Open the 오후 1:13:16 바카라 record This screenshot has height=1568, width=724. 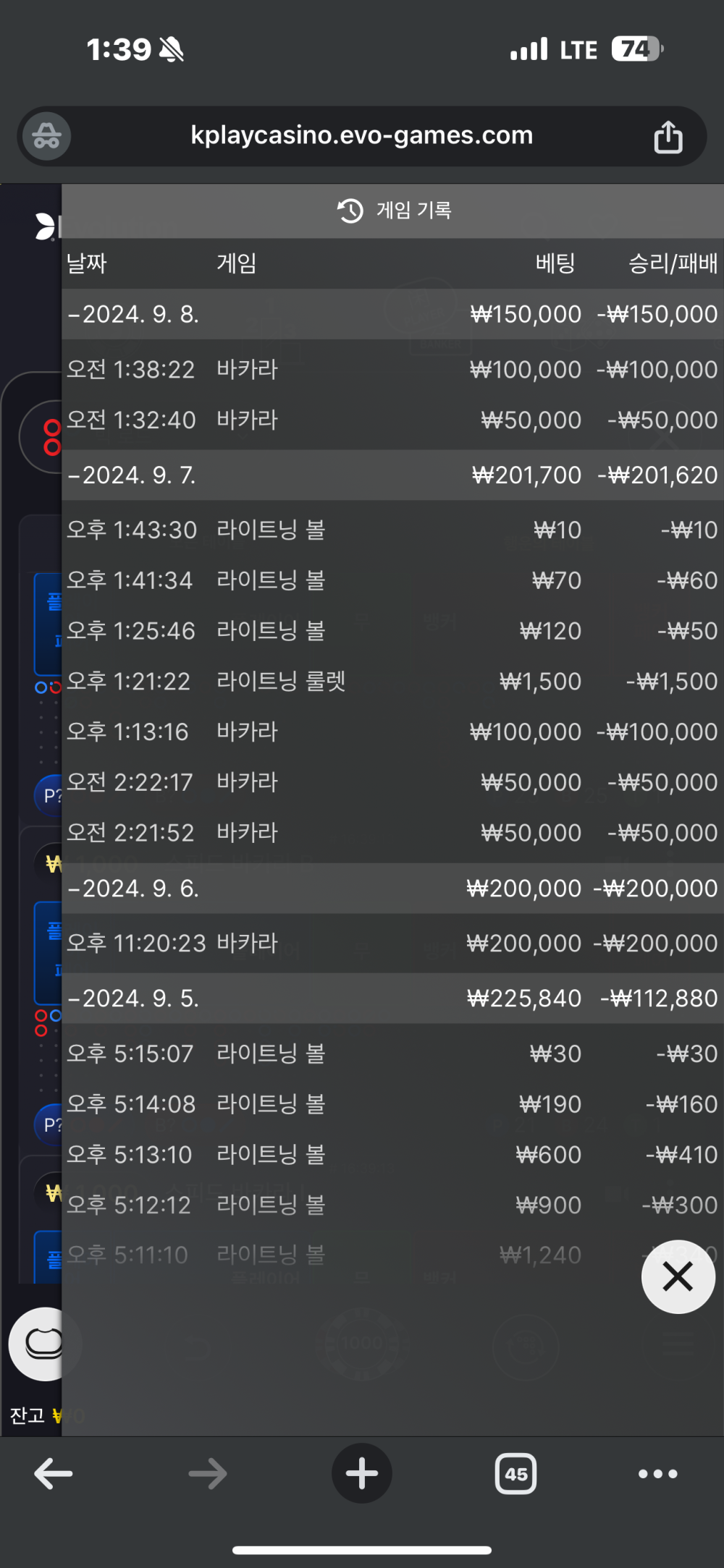click(391, 732)
